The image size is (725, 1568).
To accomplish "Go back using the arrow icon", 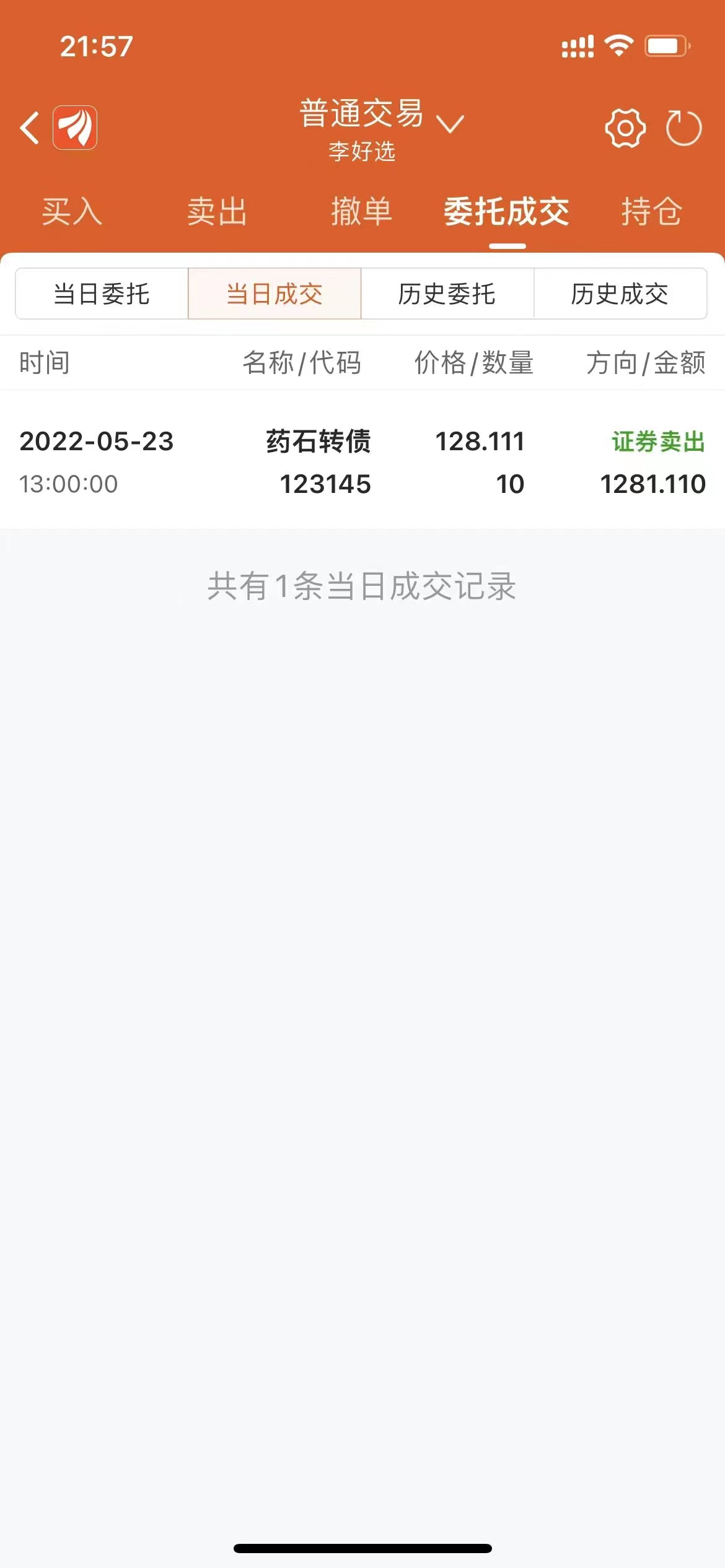I will tap(30, 128).
